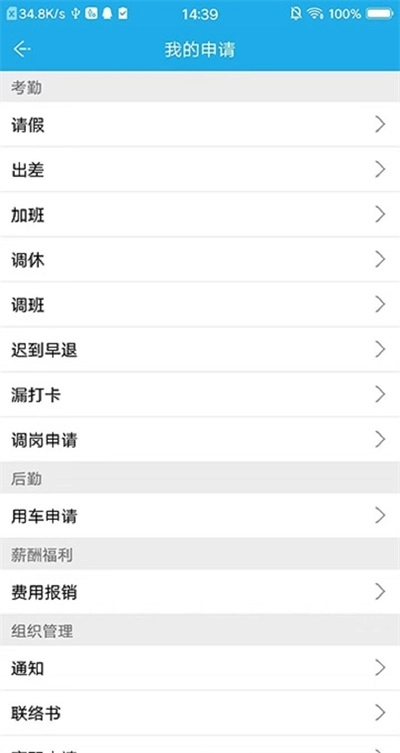Open the 联络书 row
Screen dimensions: 400x753
coord(200,713)
